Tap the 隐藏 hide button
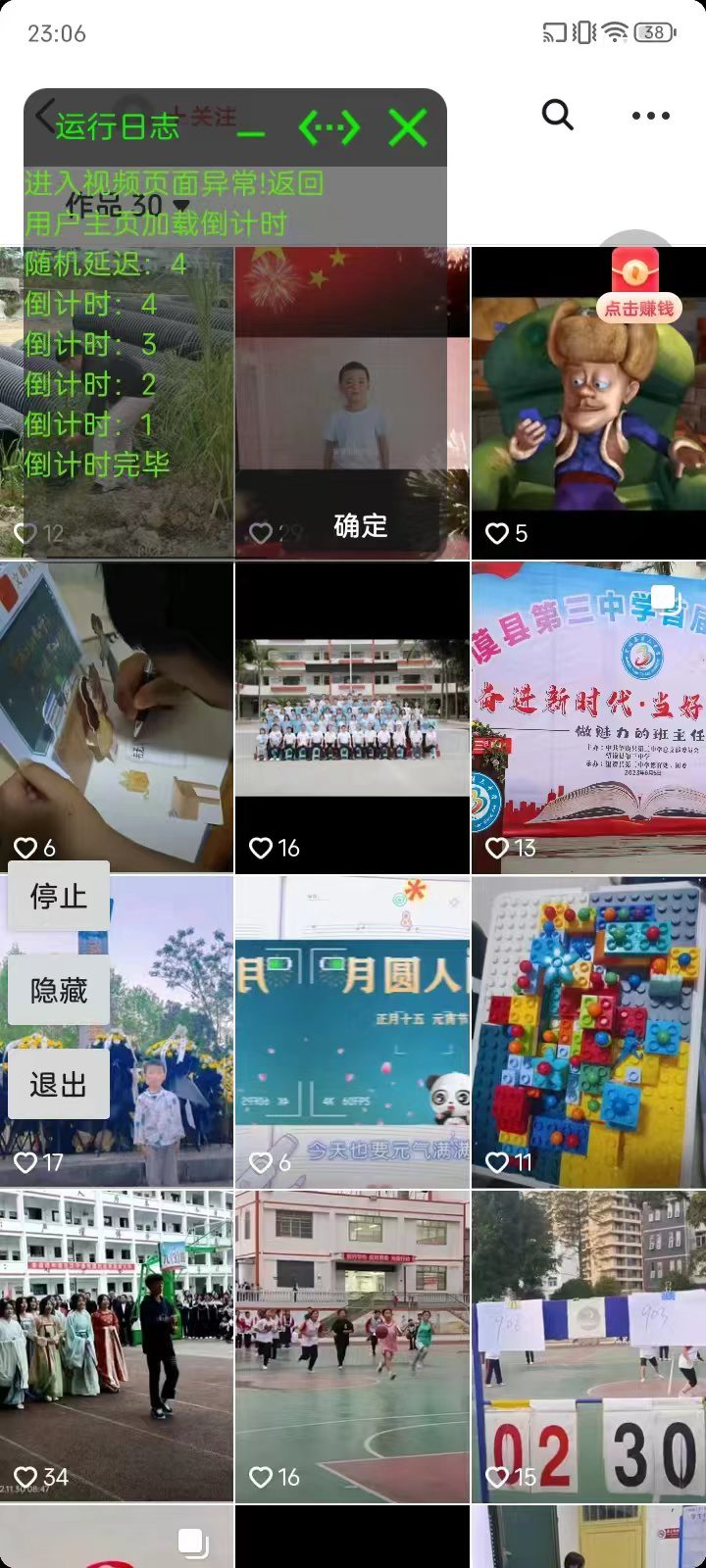This screenshot has height=1568, width=706. click(59, 990)
